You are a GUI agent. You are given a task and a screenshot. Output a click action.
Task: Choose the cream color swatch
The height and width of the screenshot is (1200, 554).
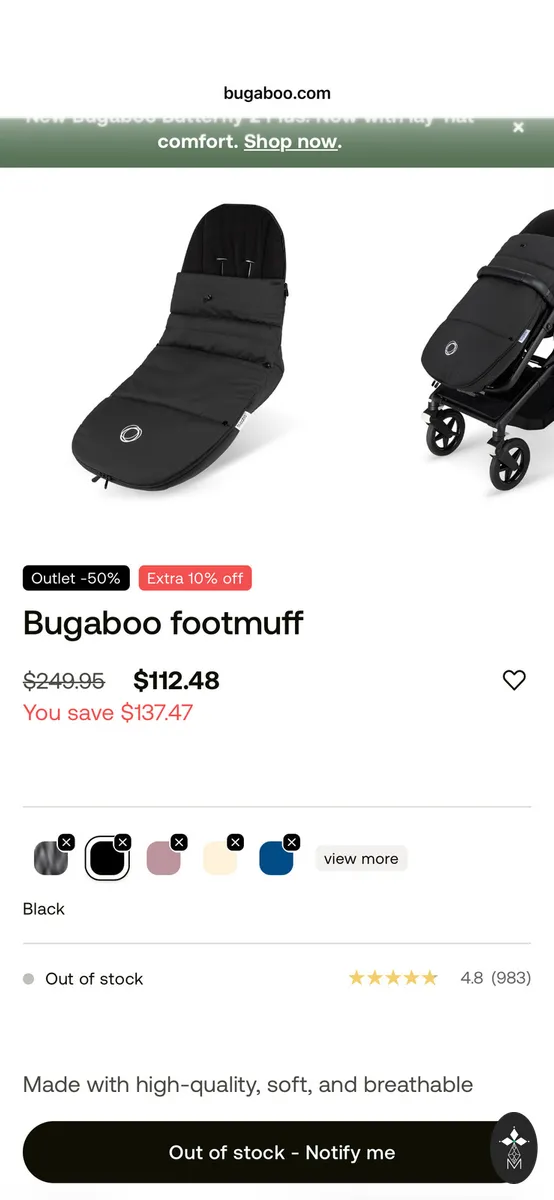220,858
